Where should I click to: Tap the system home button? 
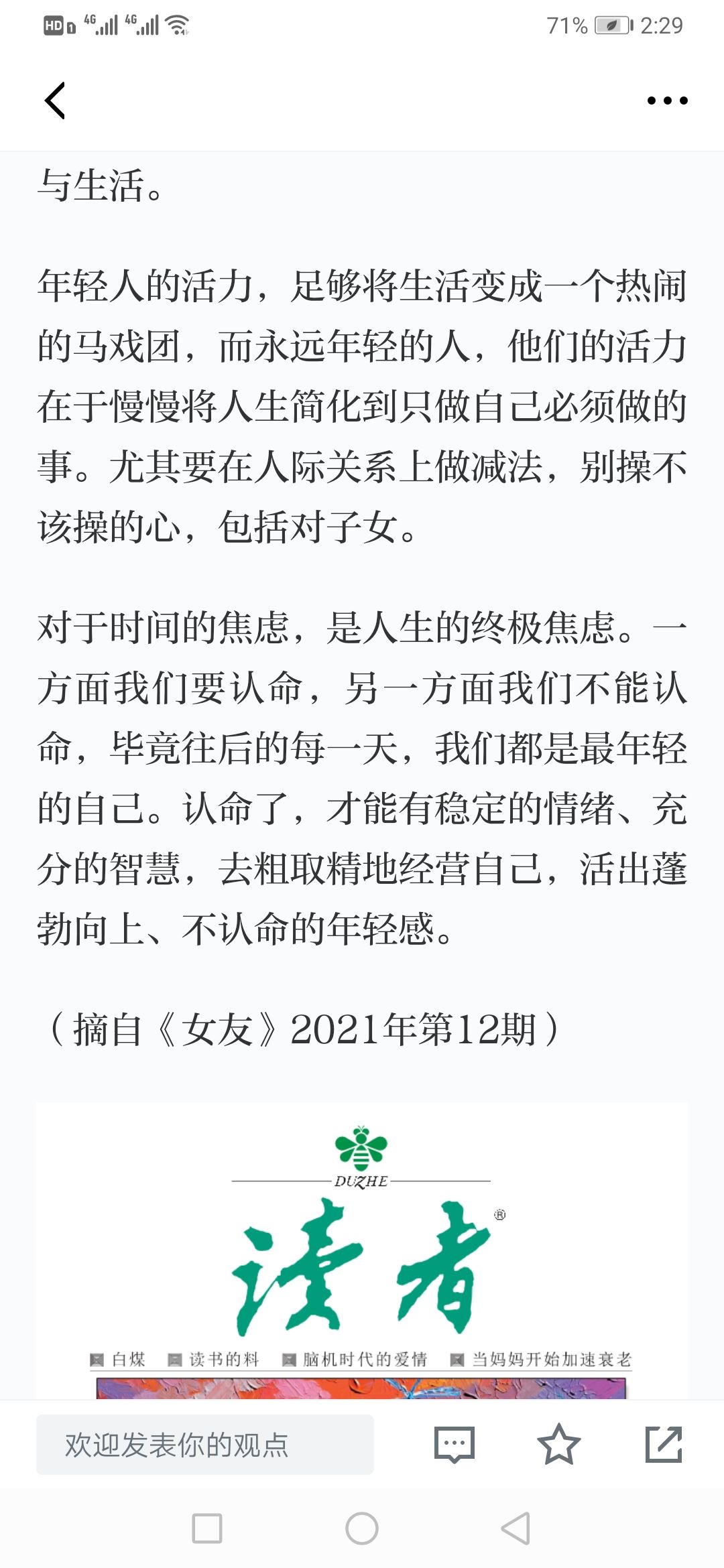362,1528
